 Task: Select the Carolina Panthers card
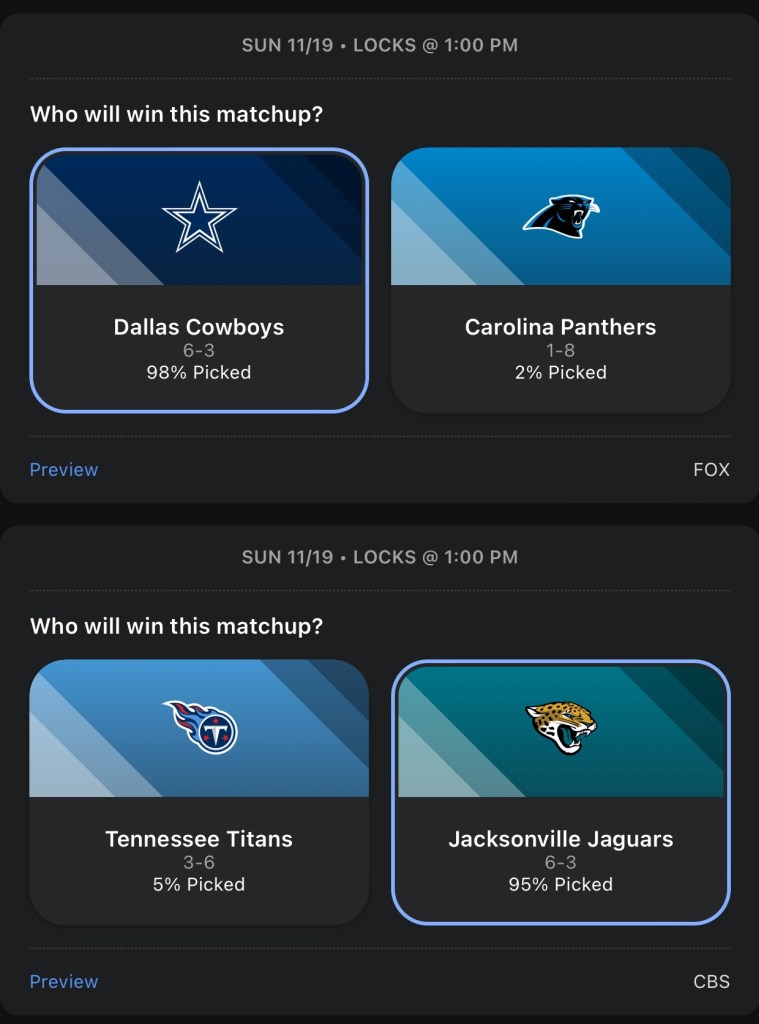(x=560, y=280)
